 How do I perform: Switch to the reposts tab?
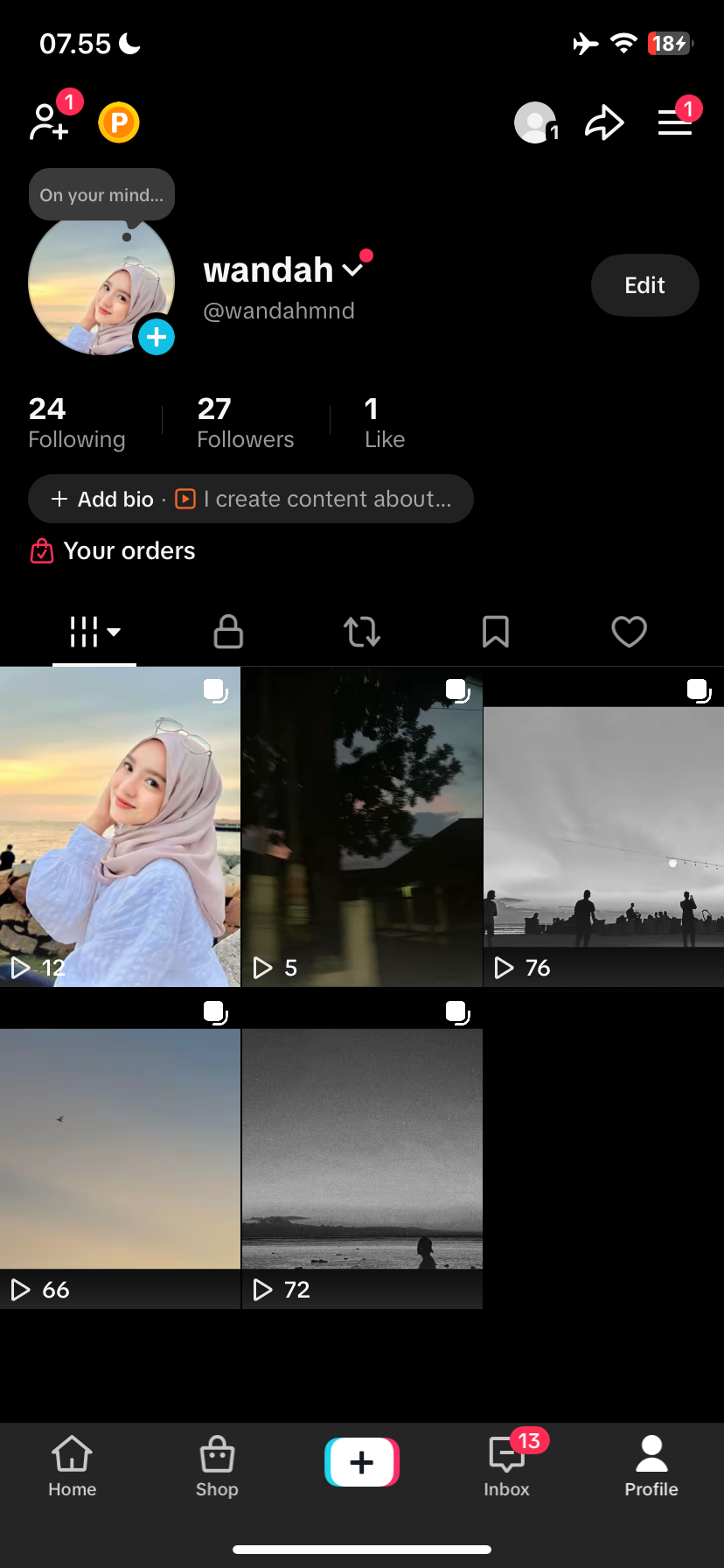click(x=362, y=631)
